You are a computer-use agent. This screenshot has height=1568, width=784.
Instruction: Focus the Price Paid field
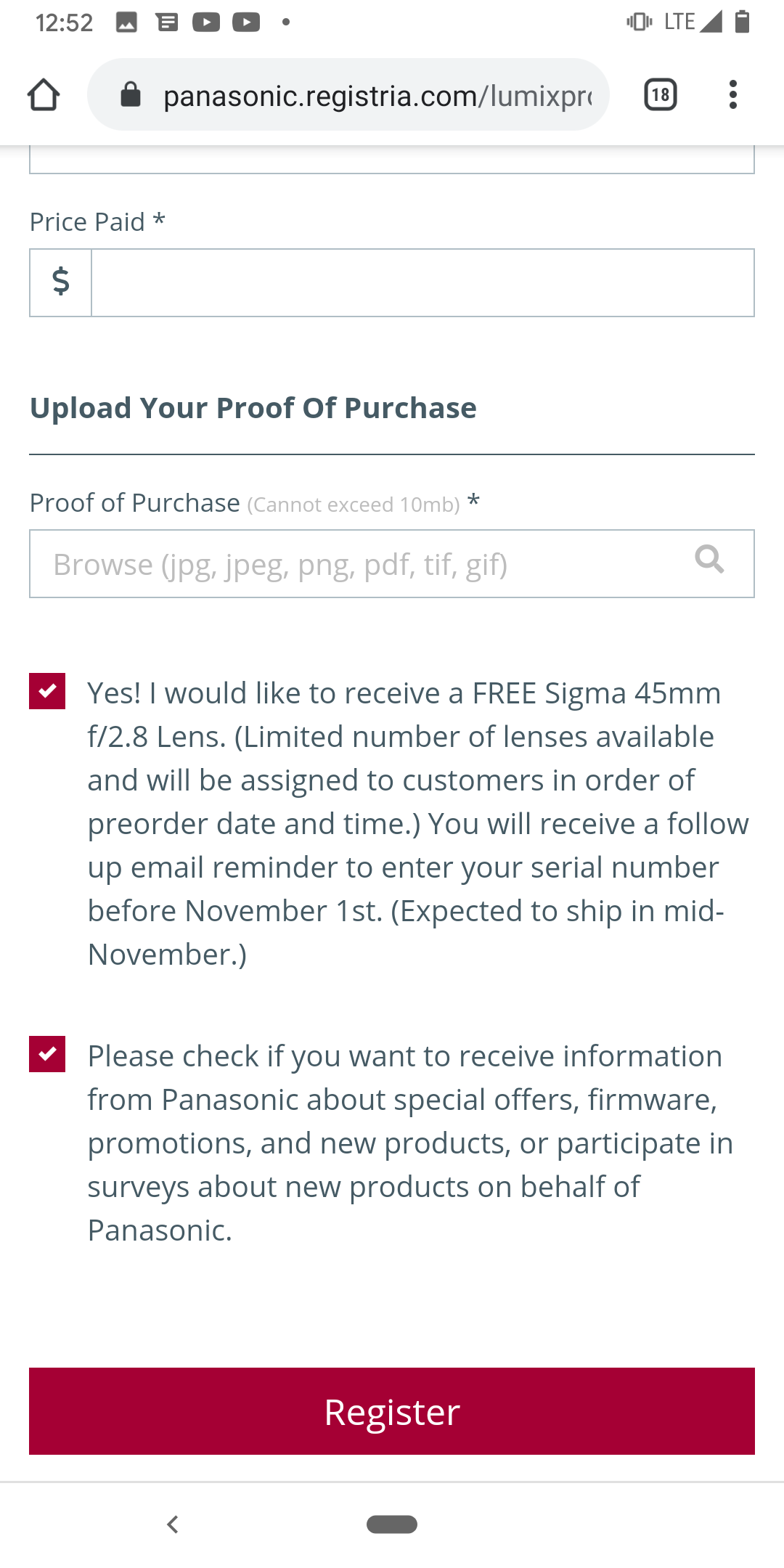422,282
